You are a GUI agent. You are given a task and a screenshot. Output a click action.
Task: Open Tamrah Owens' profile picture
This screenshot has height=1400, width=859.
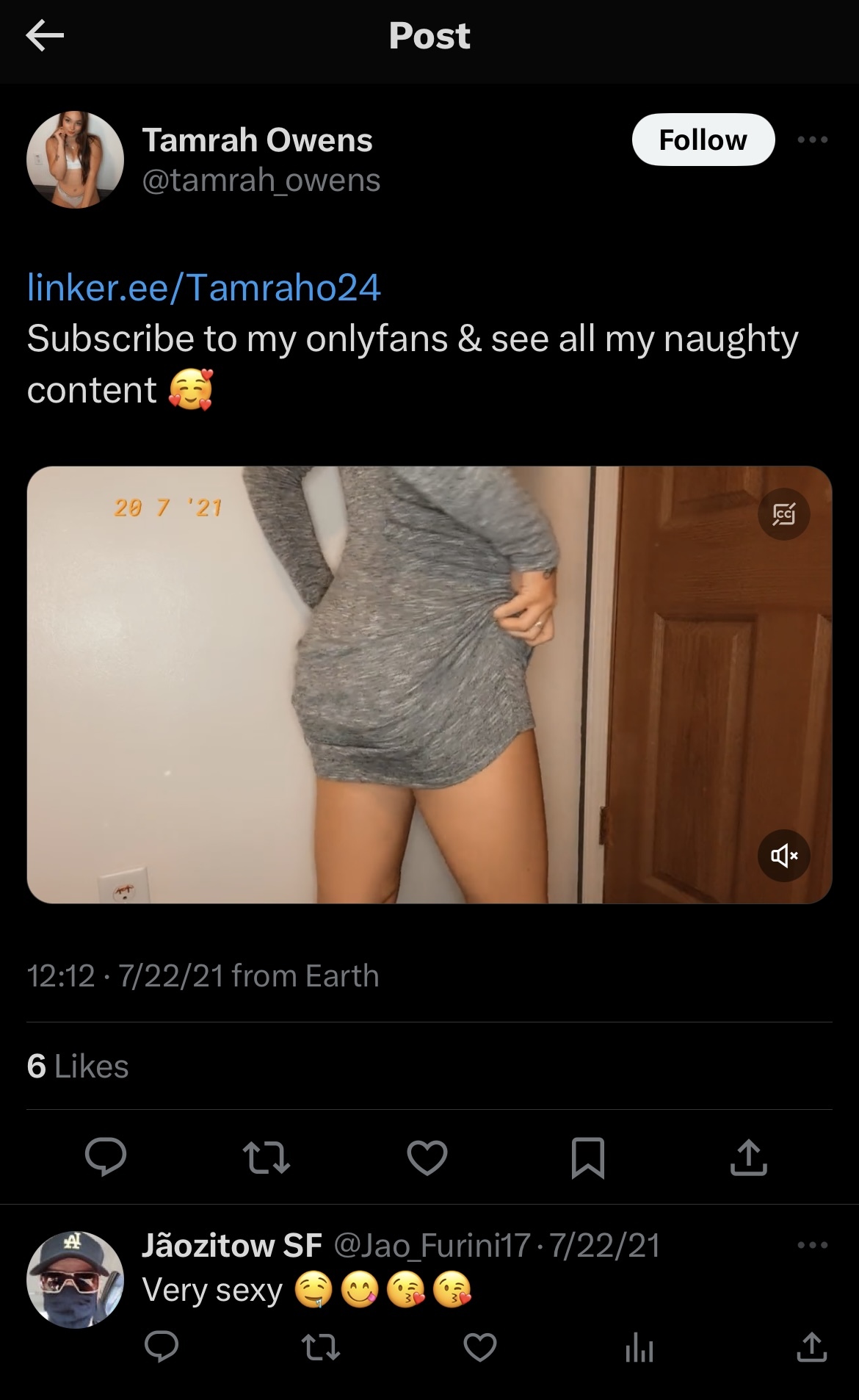[75, 159]
